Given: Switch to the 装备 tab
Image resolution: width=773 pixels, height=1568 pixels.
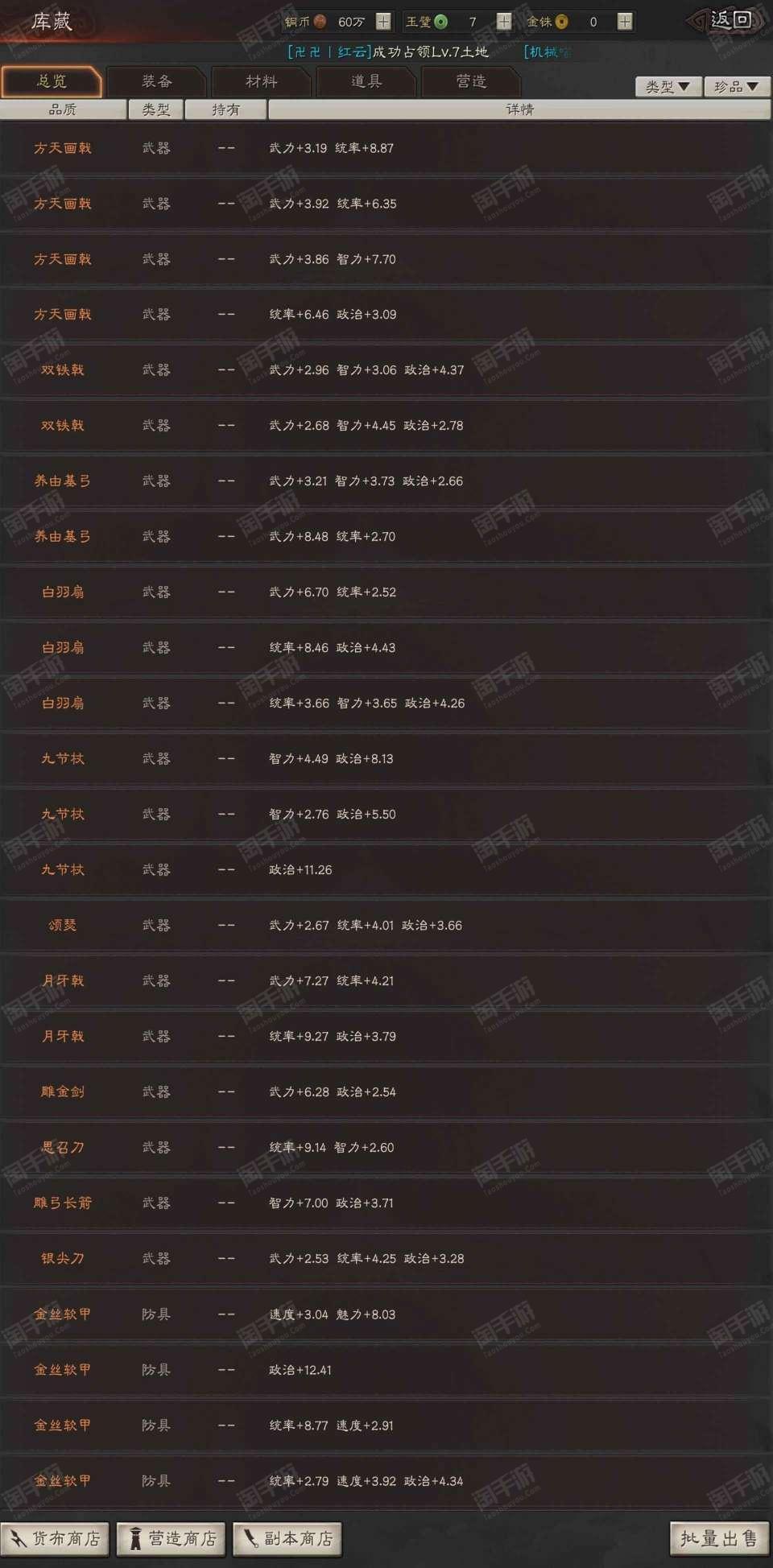Looking at the screenshot, I should coord(157,81).
